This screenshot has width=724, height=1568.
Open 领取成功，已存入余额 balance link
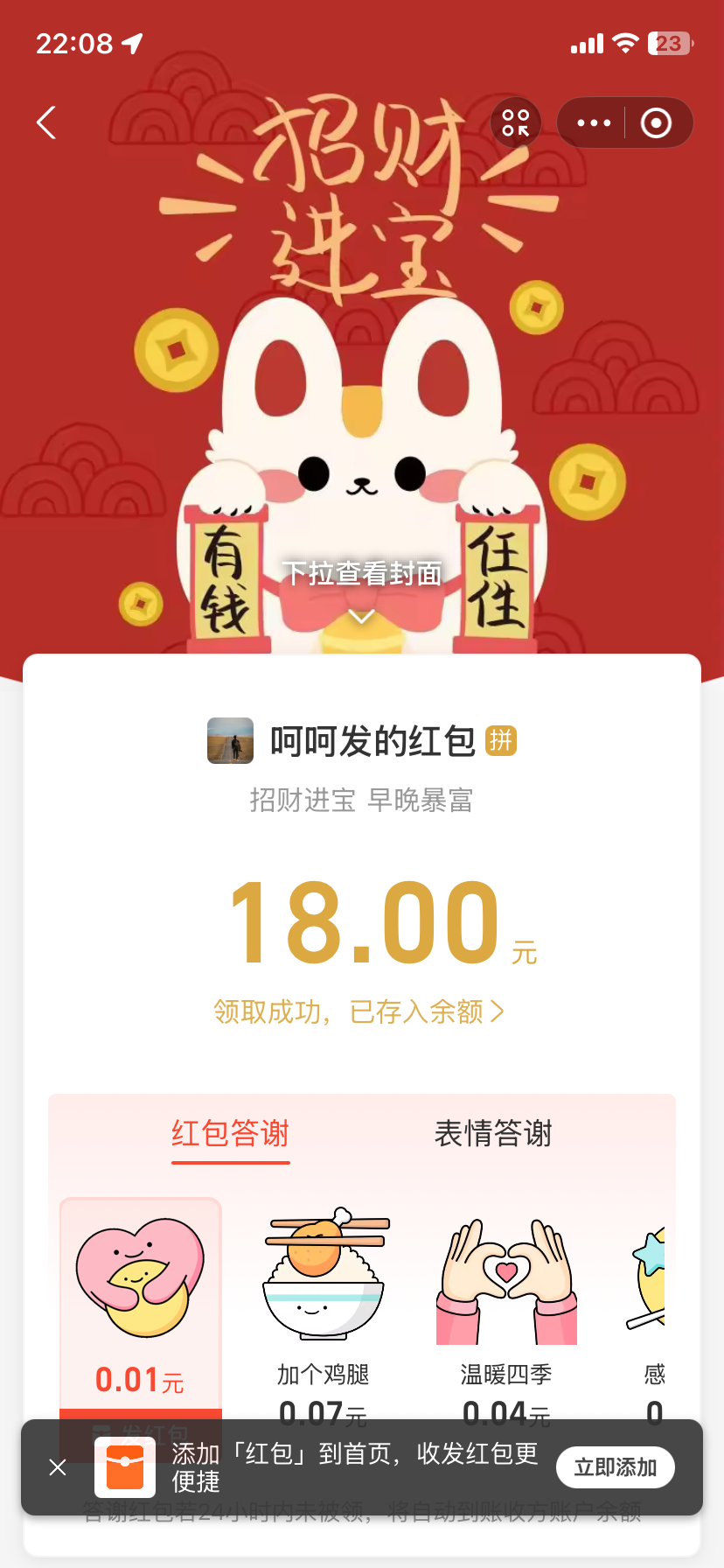pyautogui.click(x=359, y=1011)
